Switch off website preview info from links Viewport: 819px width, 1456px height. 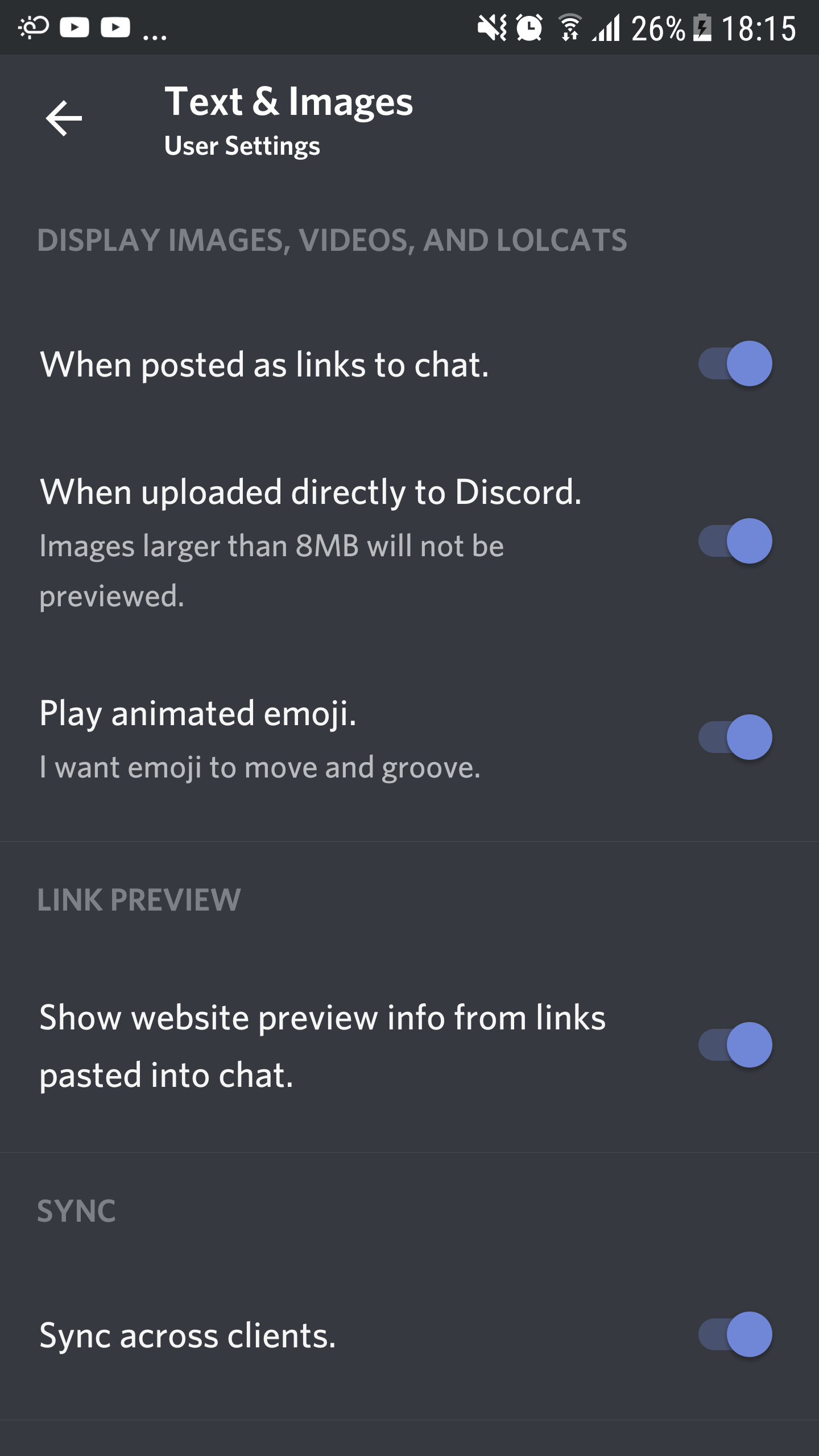(735, 1045)
